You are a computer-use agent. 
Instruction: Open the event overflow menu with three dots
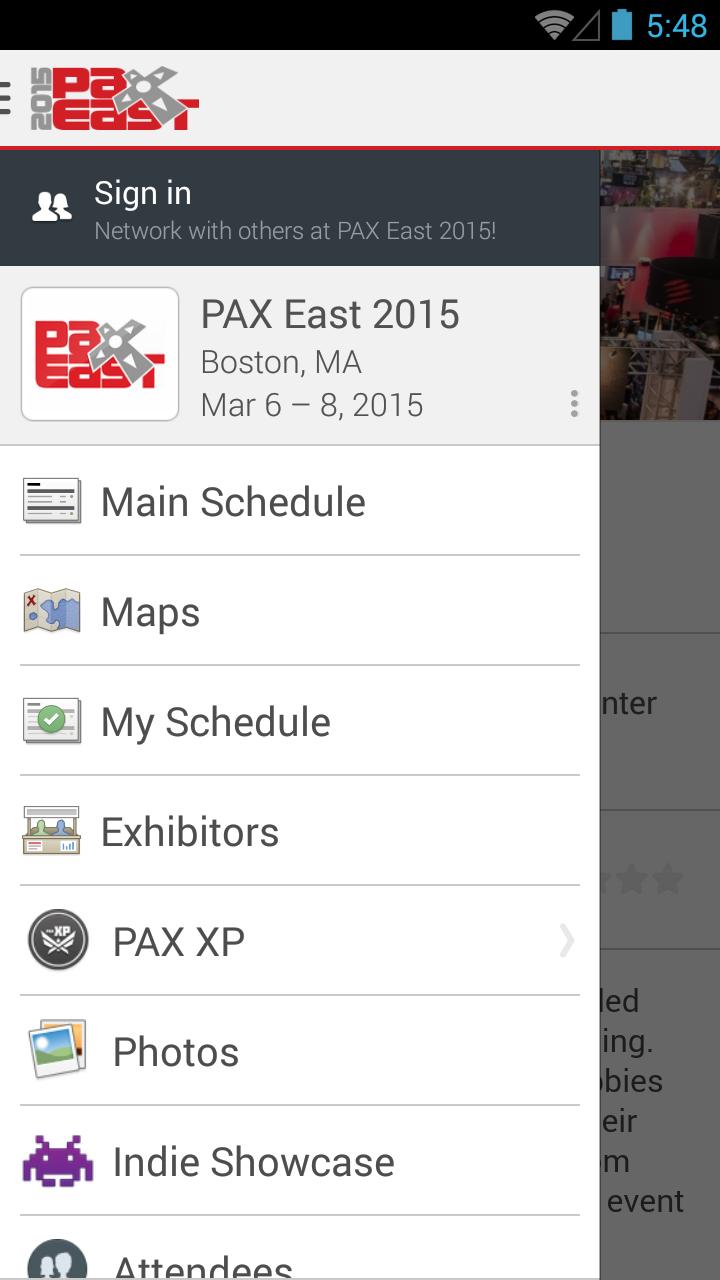[574, 405]
